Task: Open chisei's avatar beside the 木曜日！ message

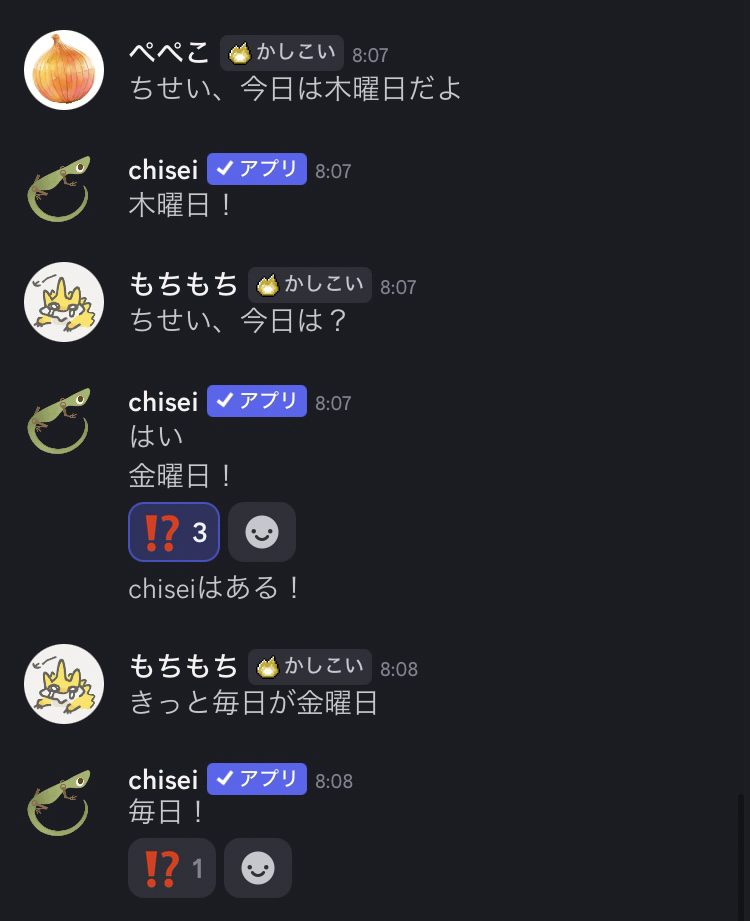Action: point(60,188)
